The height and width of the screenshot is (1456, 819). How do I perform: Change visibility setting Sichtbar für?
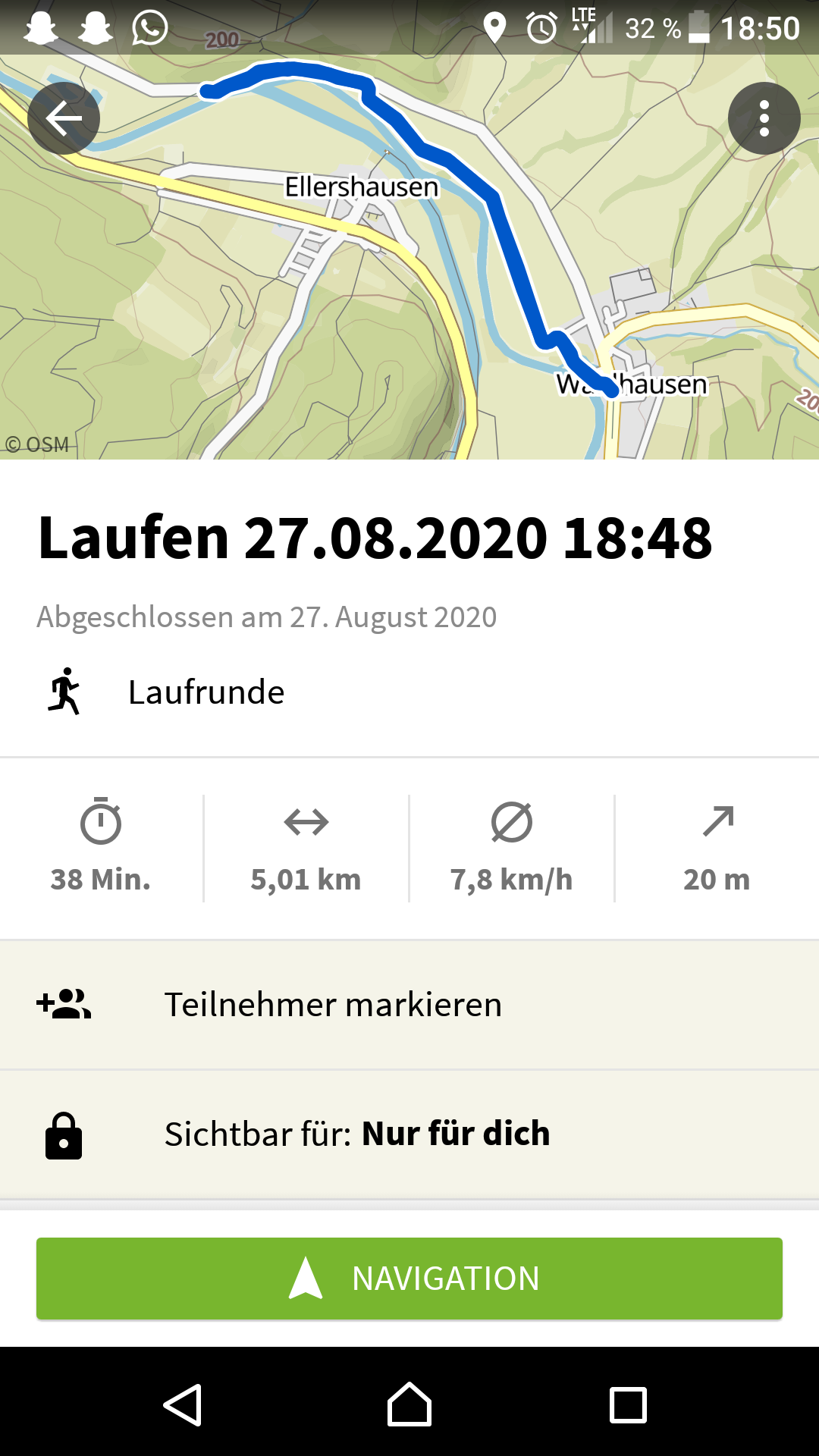(x=409, y=1134)
